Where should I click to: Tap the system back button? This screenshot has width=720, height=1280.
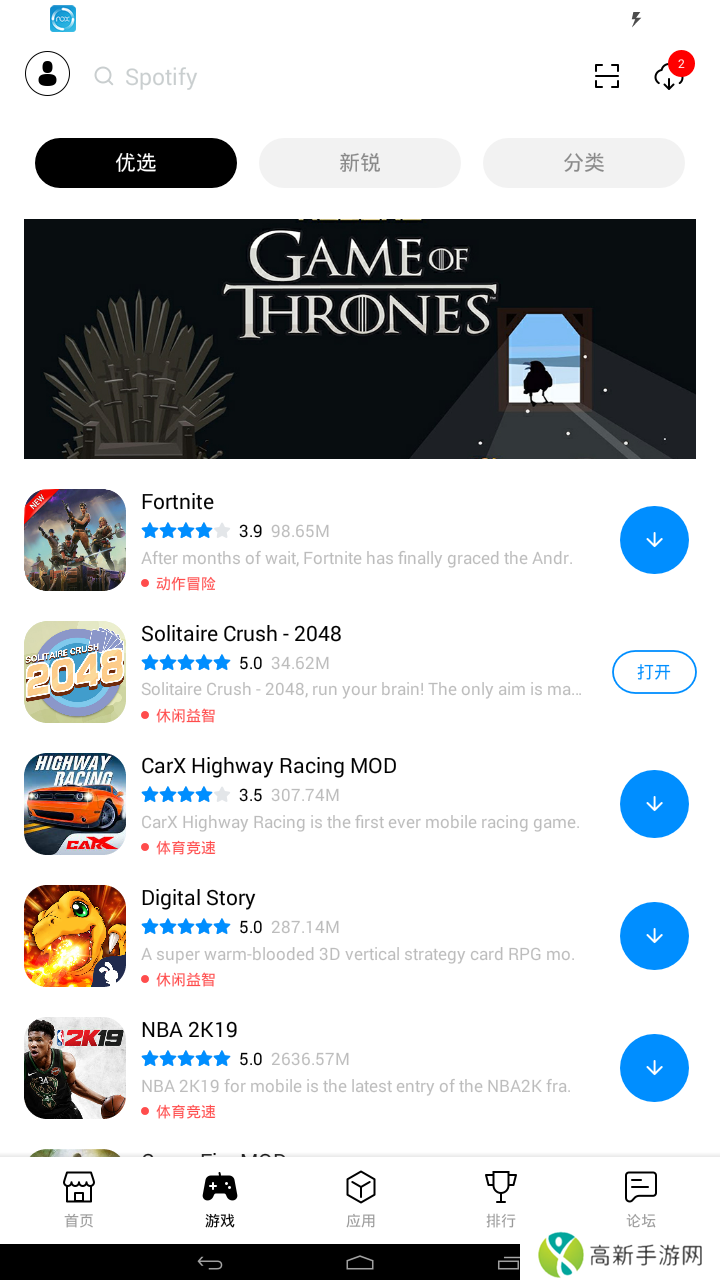(210, 1263)
